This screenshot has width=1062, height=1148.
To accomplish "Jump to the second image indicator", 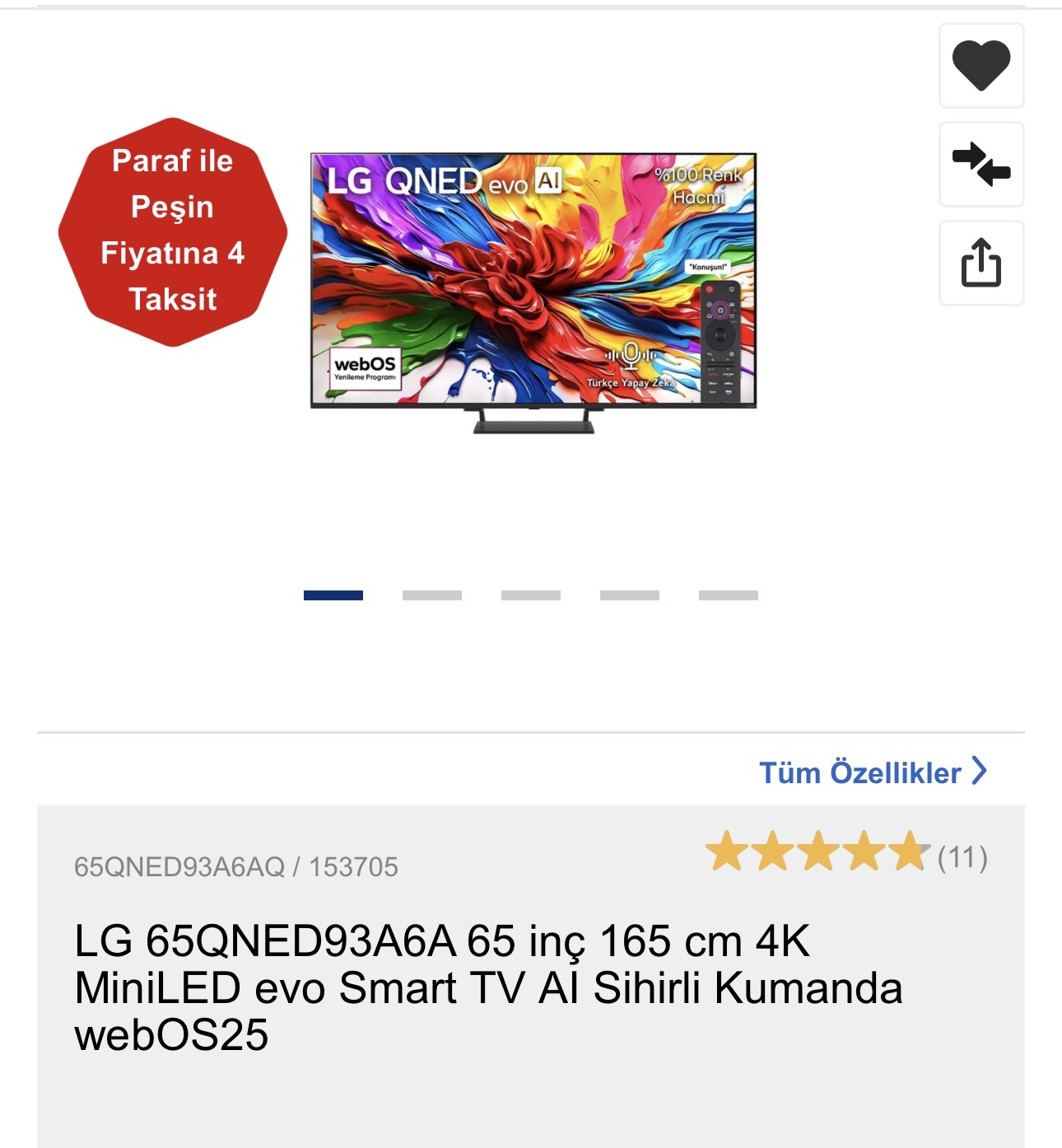I will 432,595.
